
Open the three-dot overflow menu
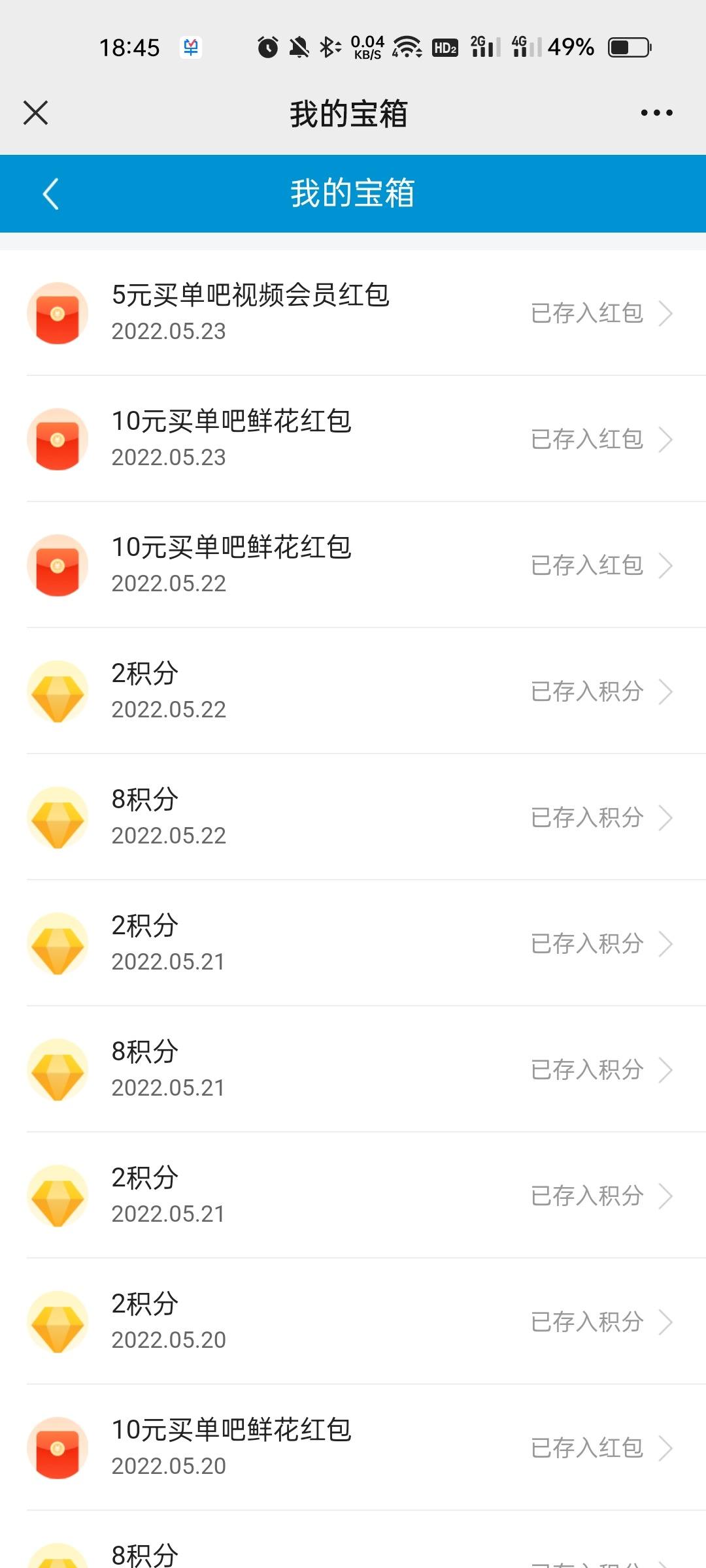pyautogui.click(x=656, y=113)
